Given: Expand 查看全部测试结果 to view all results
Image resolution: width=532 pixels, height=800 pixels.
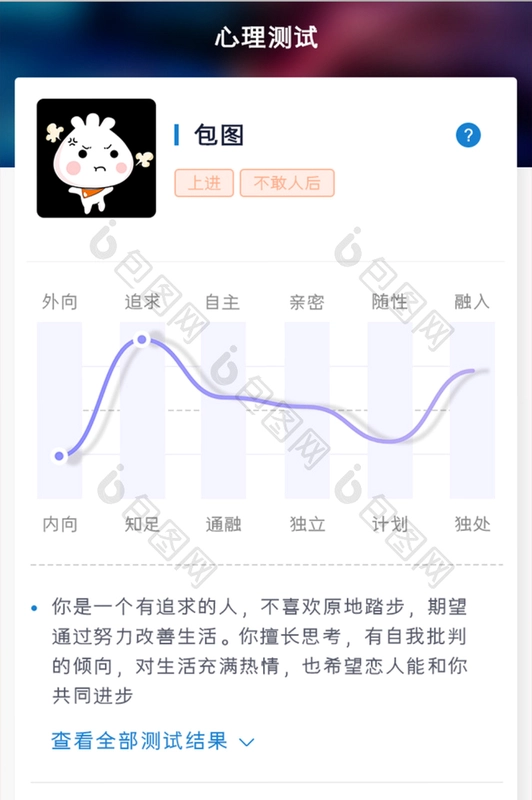Looking at the screenshot, I should coord(153,741).
